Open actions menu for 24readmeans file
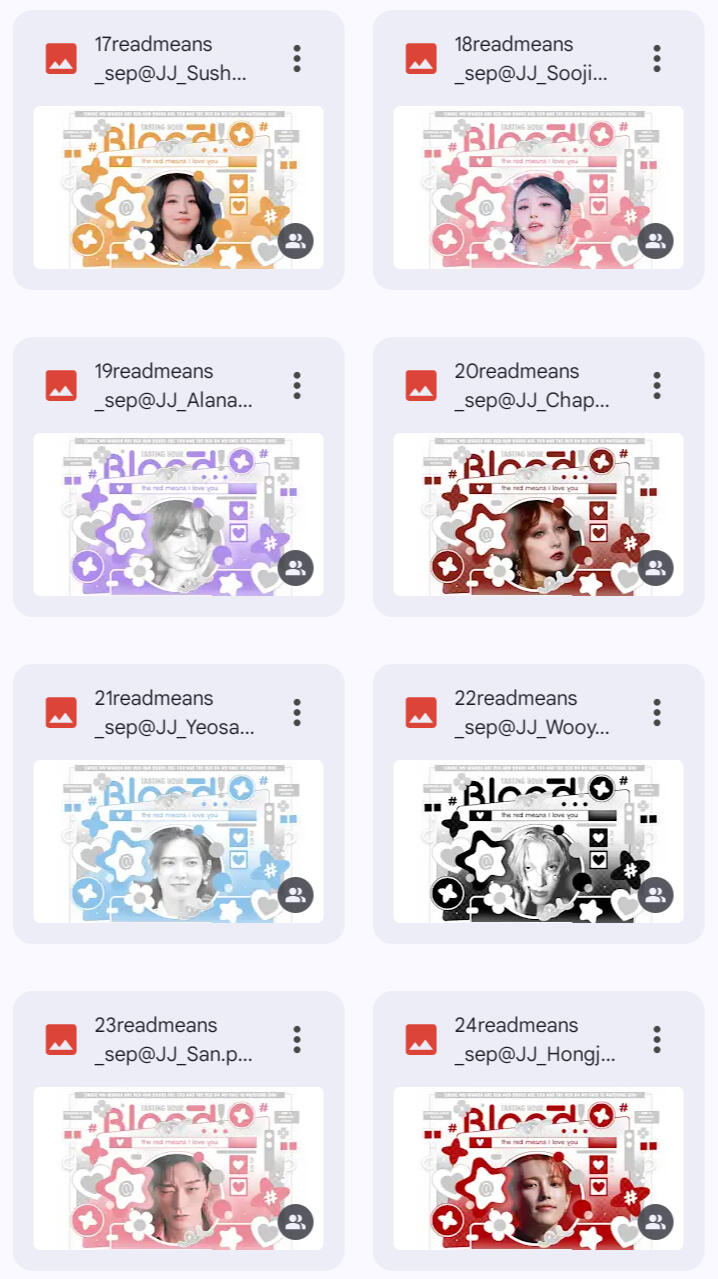Screen dimensions: 718x1279 pyautogui.click(x=657, y=1039)
